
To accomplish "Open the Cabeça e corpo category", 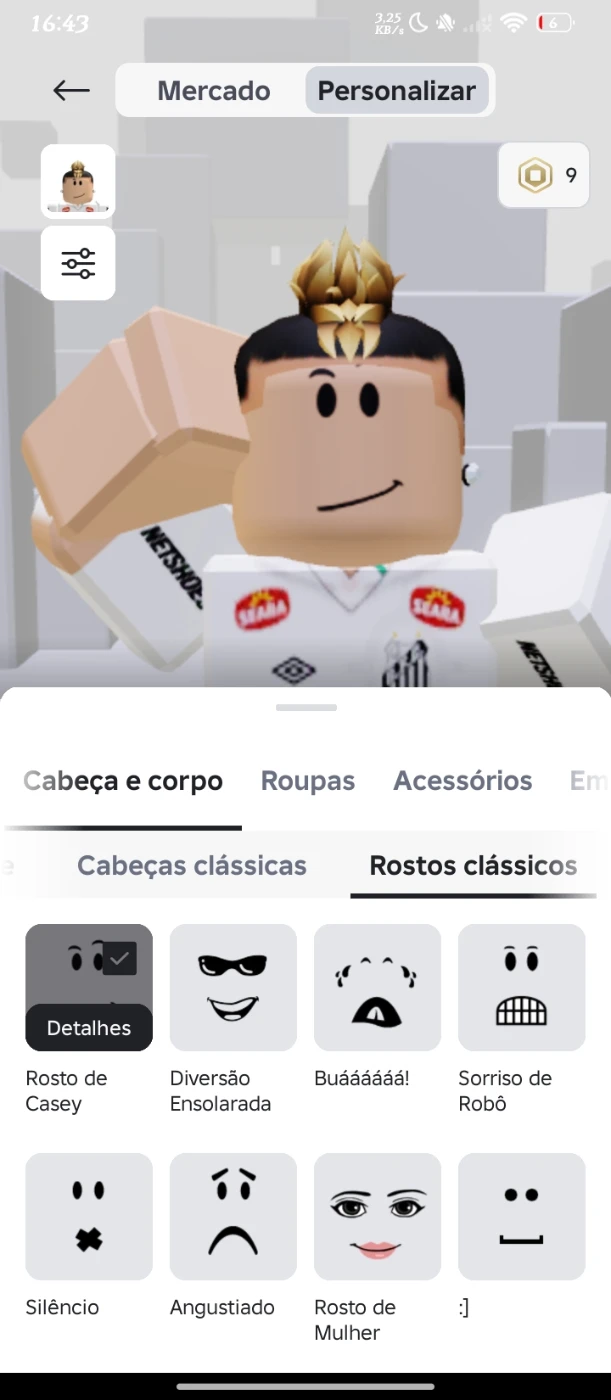I will coord(123,781).
